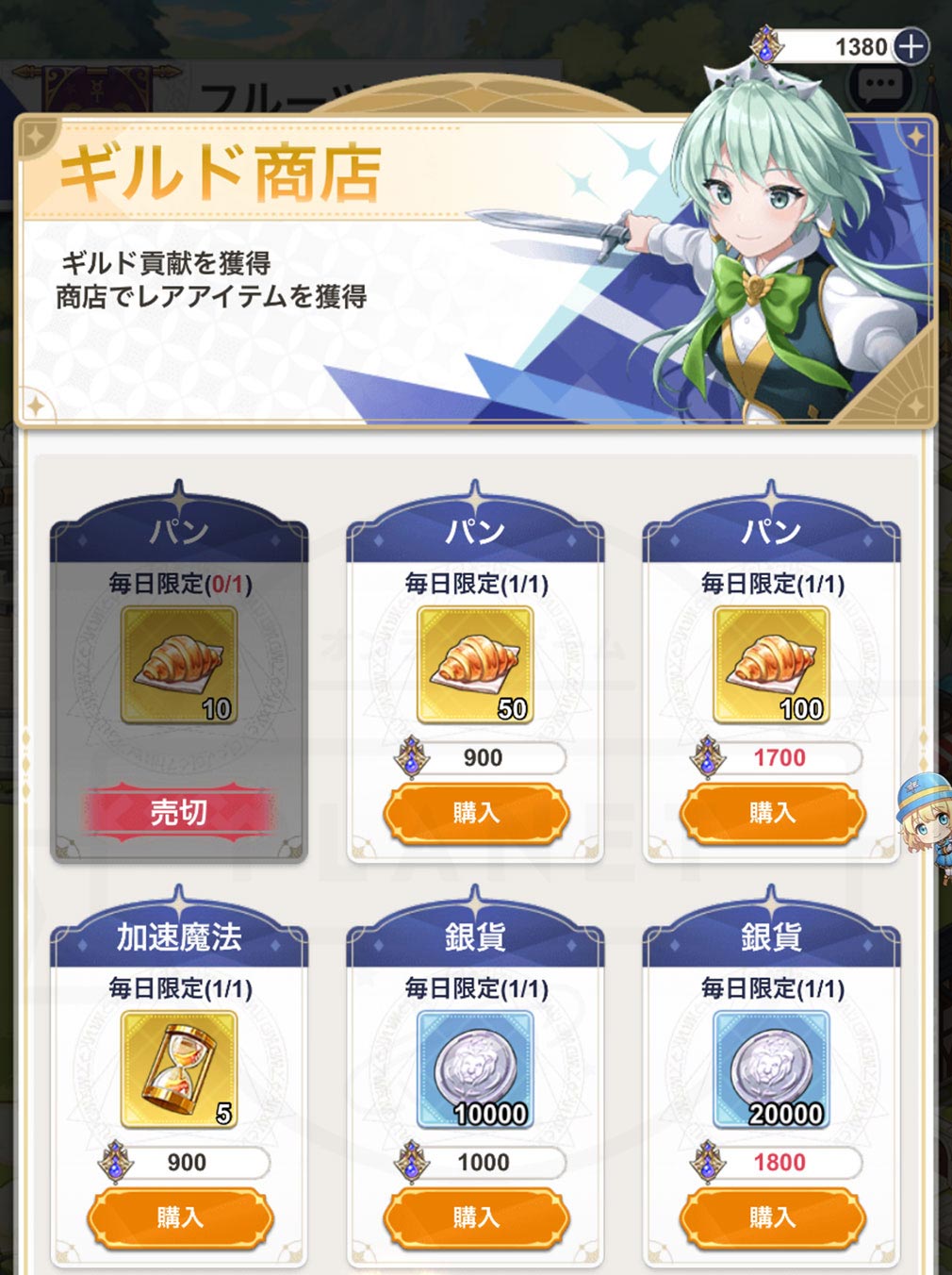Viewport: 952px width, 1275px height.
Task: Tap the ギルド商店 title banner
Action: coord(222,173)
